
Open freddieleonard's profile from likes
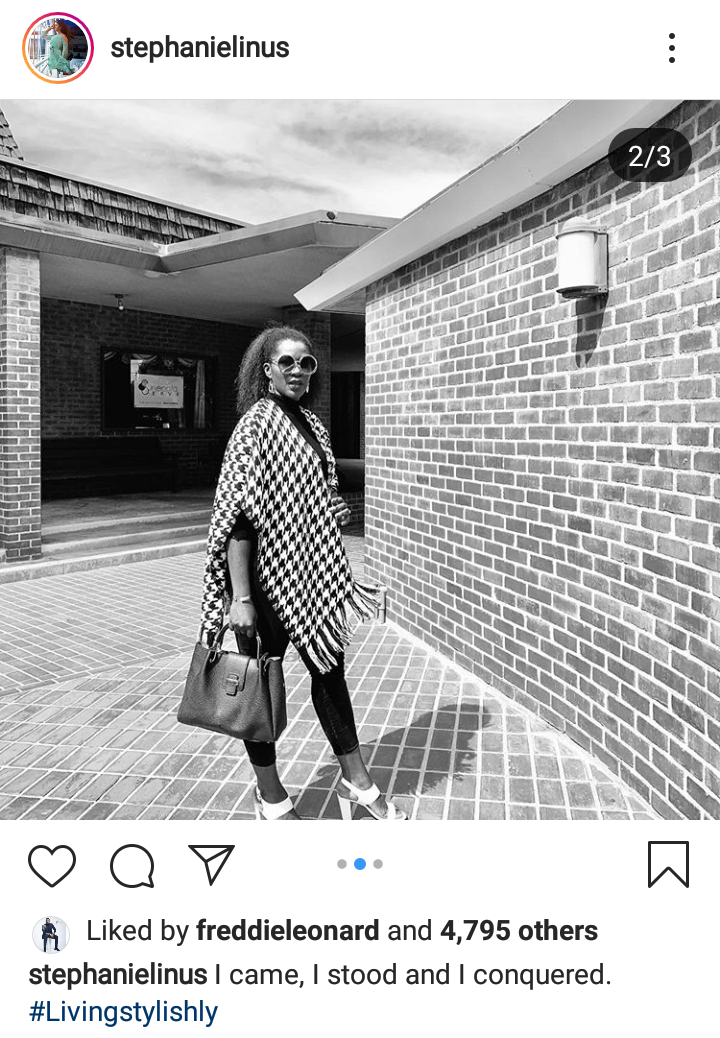(x=288, y=931)
